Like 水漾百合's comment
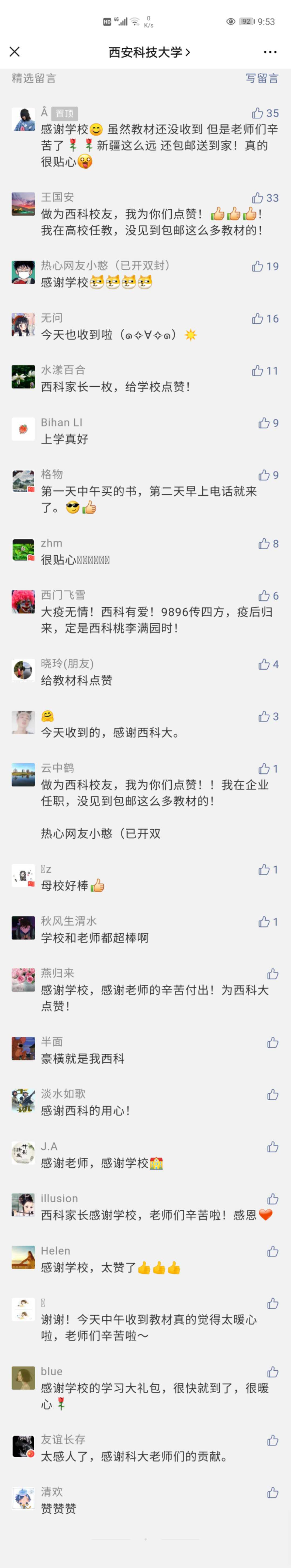Screen dimensions: 291x1568 click(258, 371)
